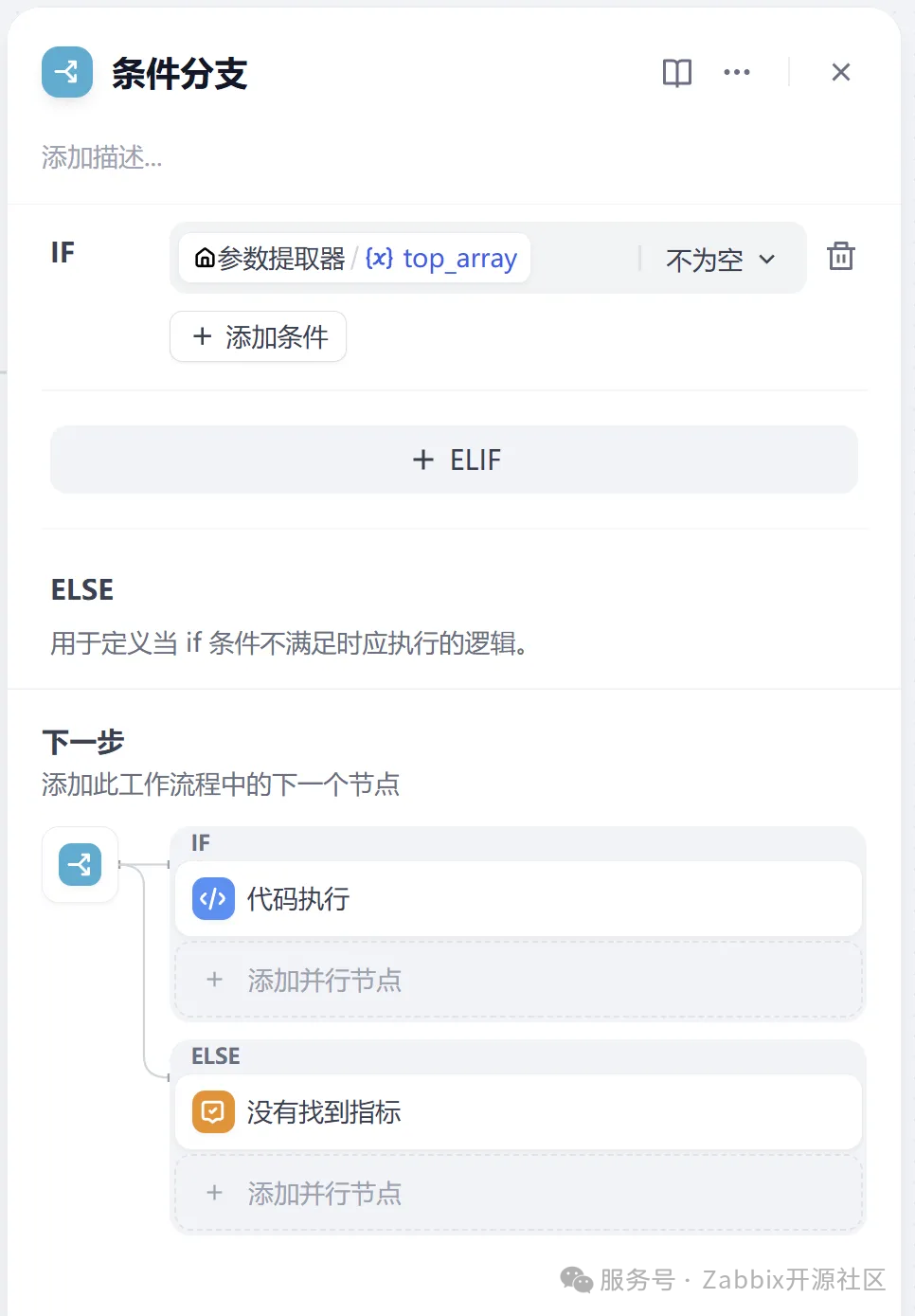Click the 添加描述 description field
Screen dimensions: 915x1316
click(x=101, y=158)
